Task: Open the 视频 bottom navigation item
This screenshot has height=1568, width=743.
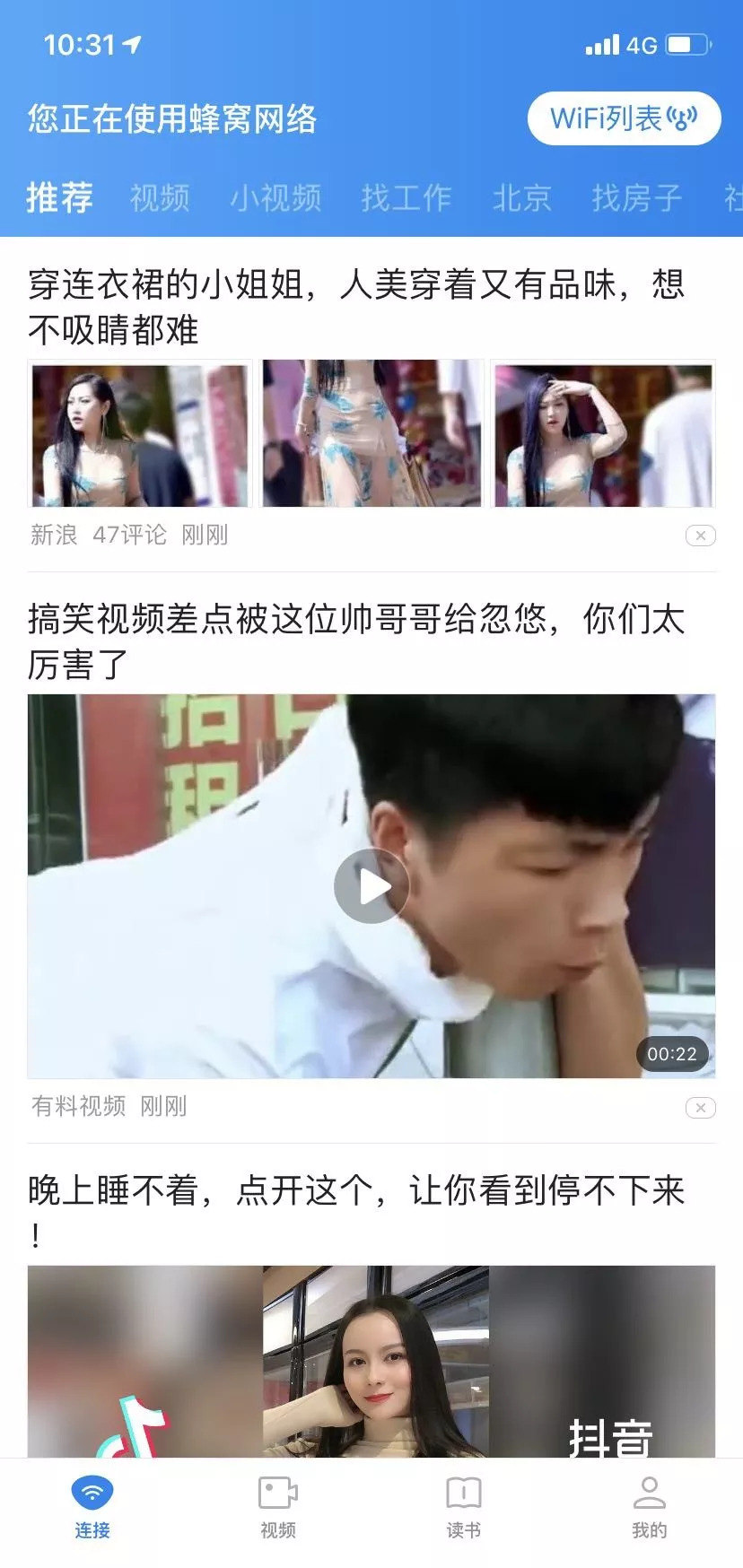Action: click(278, 1507)
